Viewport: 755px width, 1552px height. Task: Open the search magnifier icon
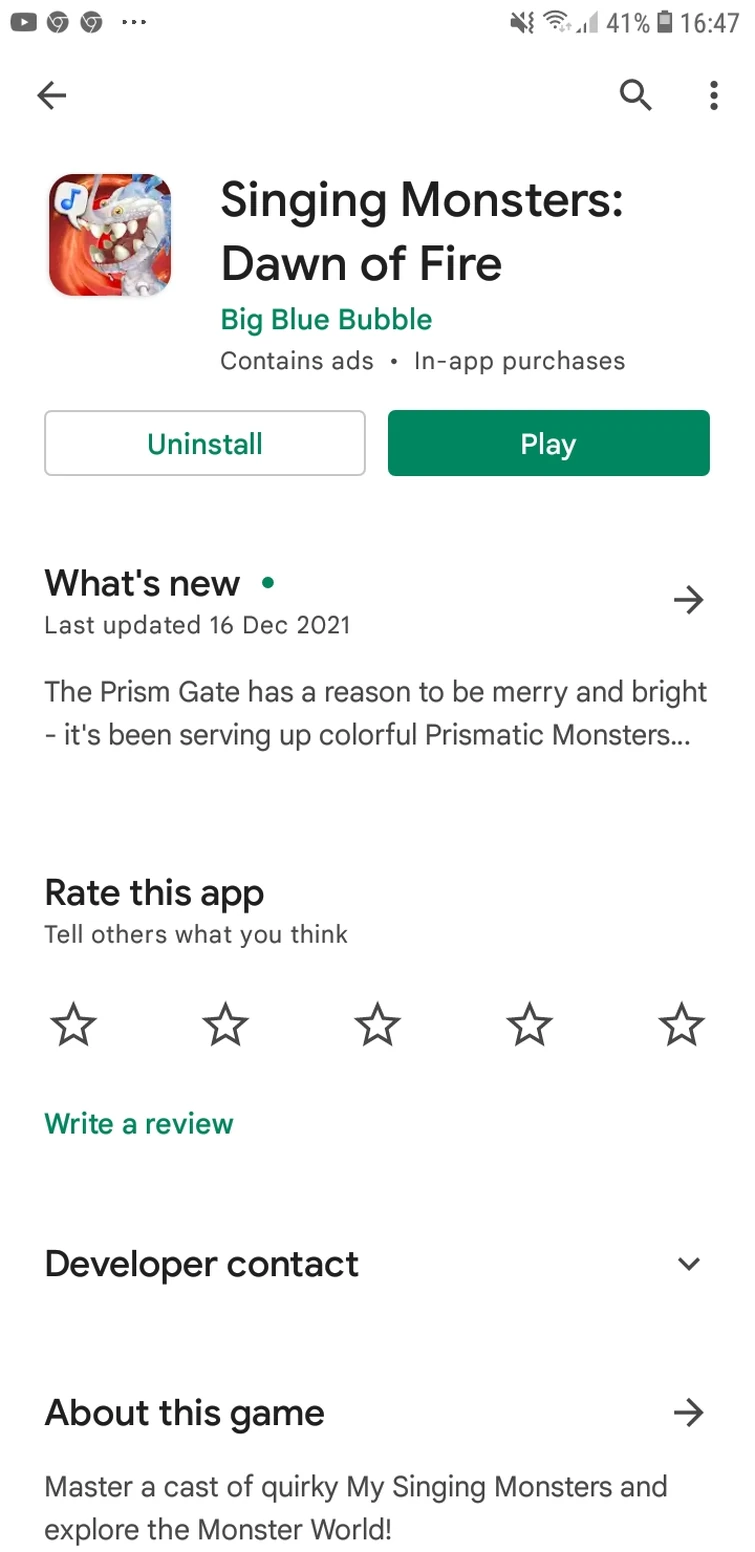[x=636, y=95]
